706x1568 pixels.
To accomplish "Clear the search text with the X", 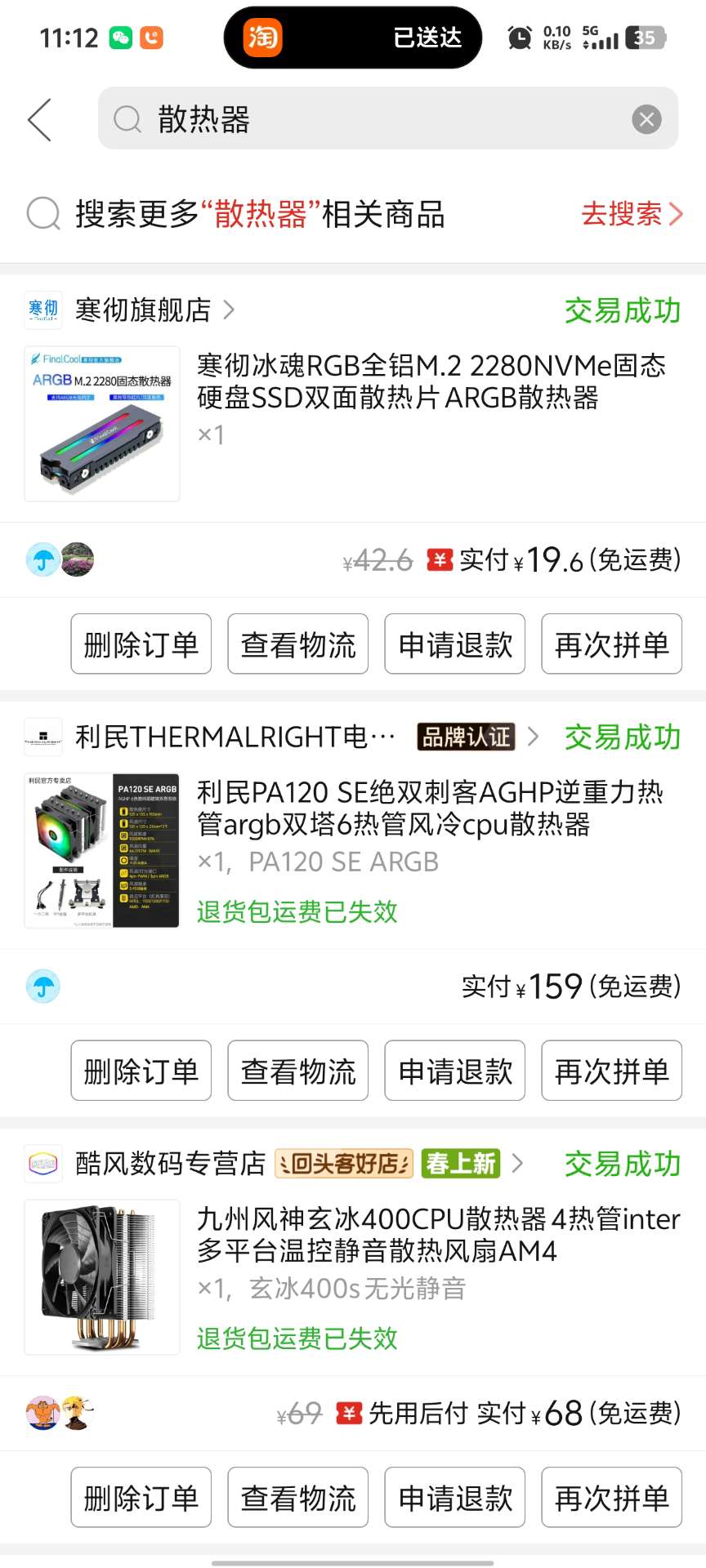I will 646,120.
